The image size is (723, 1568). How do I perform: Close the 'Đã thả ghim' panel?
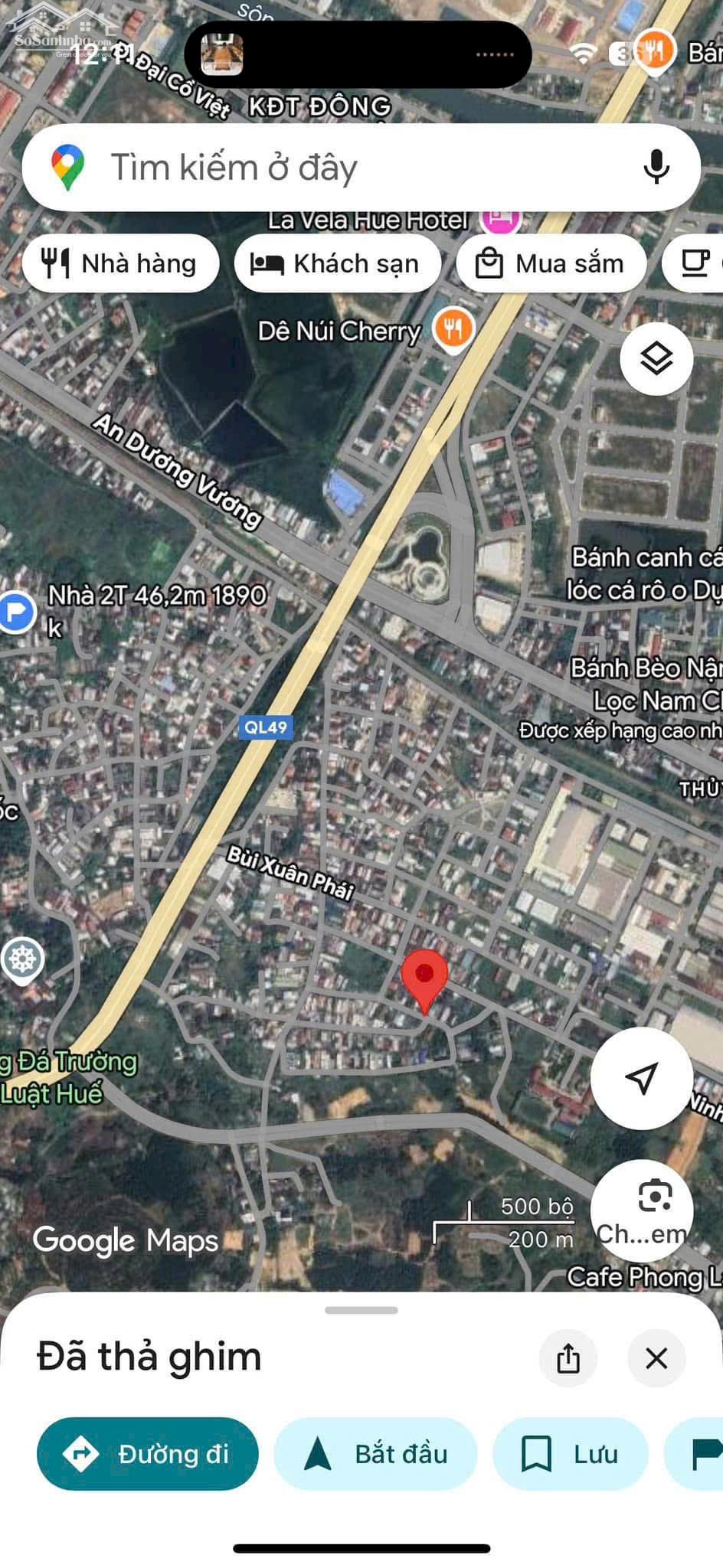[x=656, y=1358]
